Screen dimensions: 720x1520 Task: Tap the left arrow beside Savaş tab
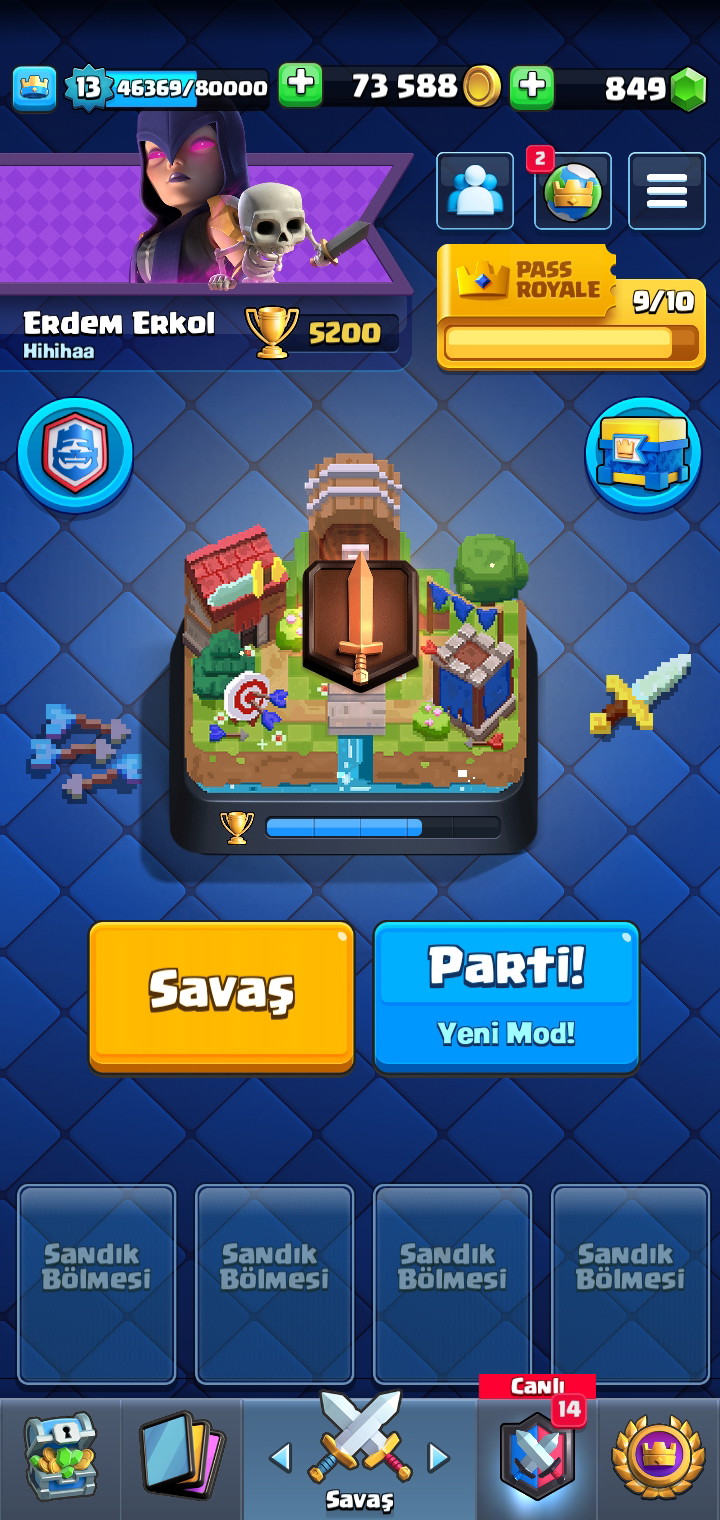pyautogui.click(x=281, y=1457)
